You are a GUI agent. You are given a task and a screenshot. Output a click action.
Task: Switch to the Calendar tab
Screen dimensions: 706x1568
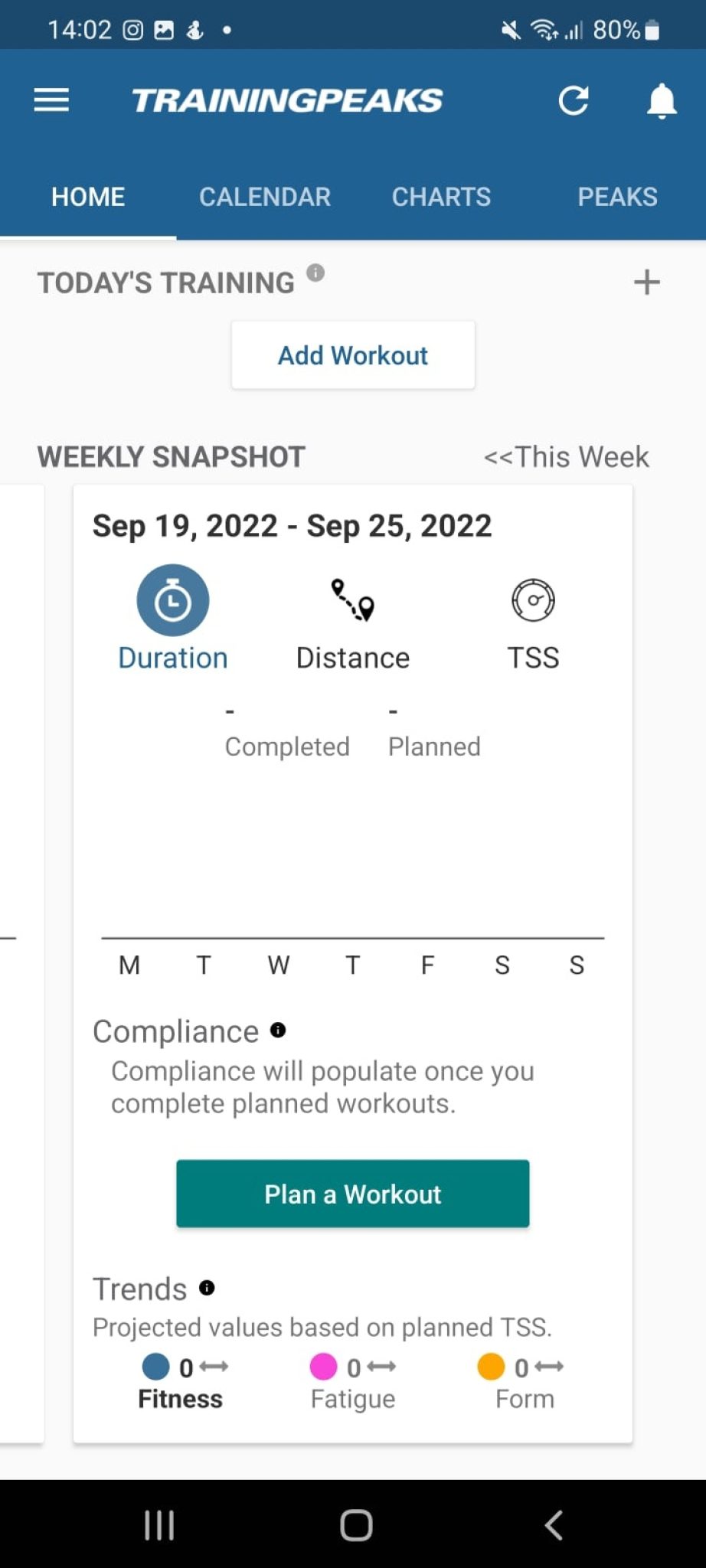pos(265,197)
